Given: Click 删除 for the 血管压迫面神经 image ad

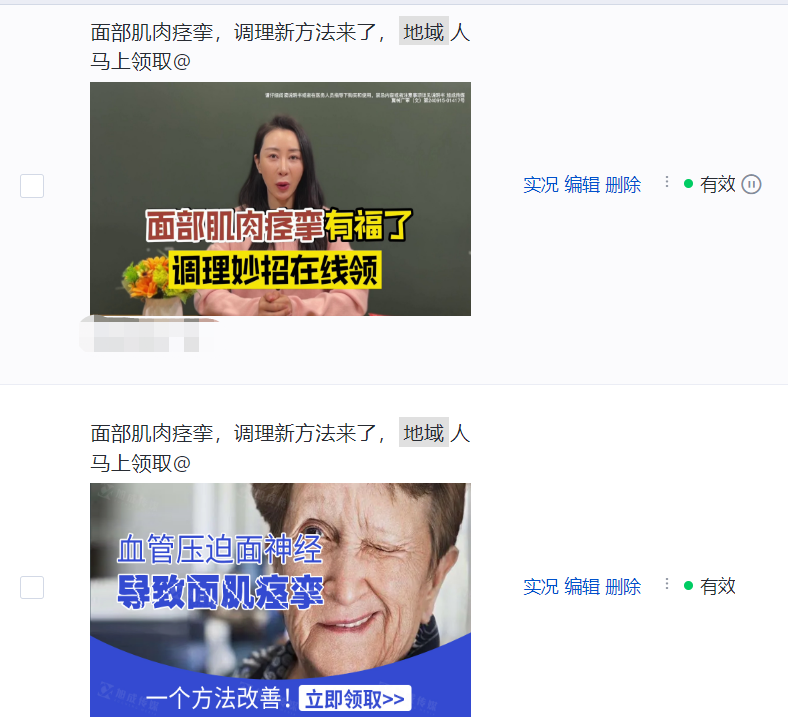Looking at the screenshot, I should point(623,587).
